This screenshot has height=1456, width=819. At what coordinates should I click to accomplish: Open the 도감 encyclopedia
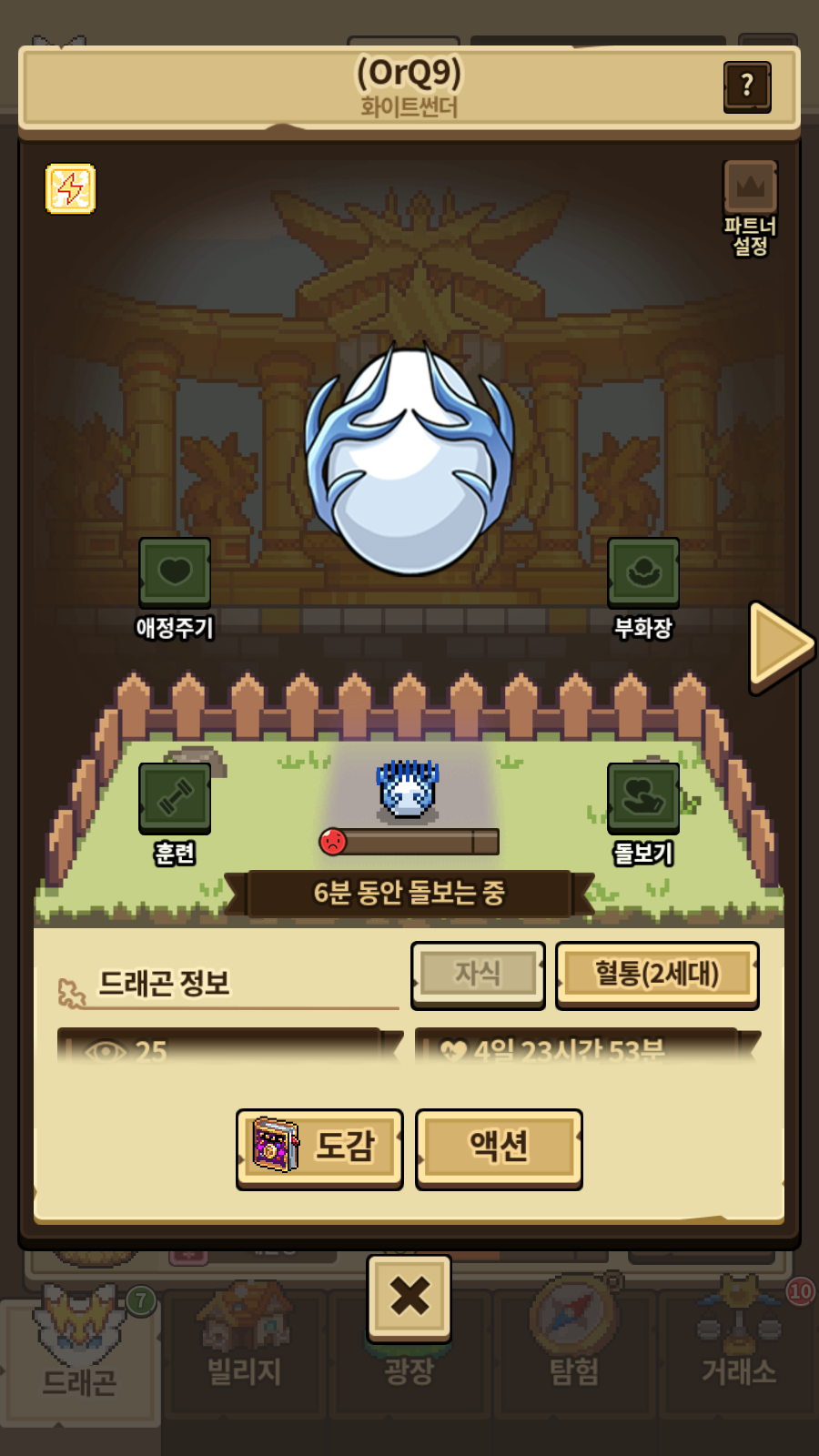point(319,1148)
